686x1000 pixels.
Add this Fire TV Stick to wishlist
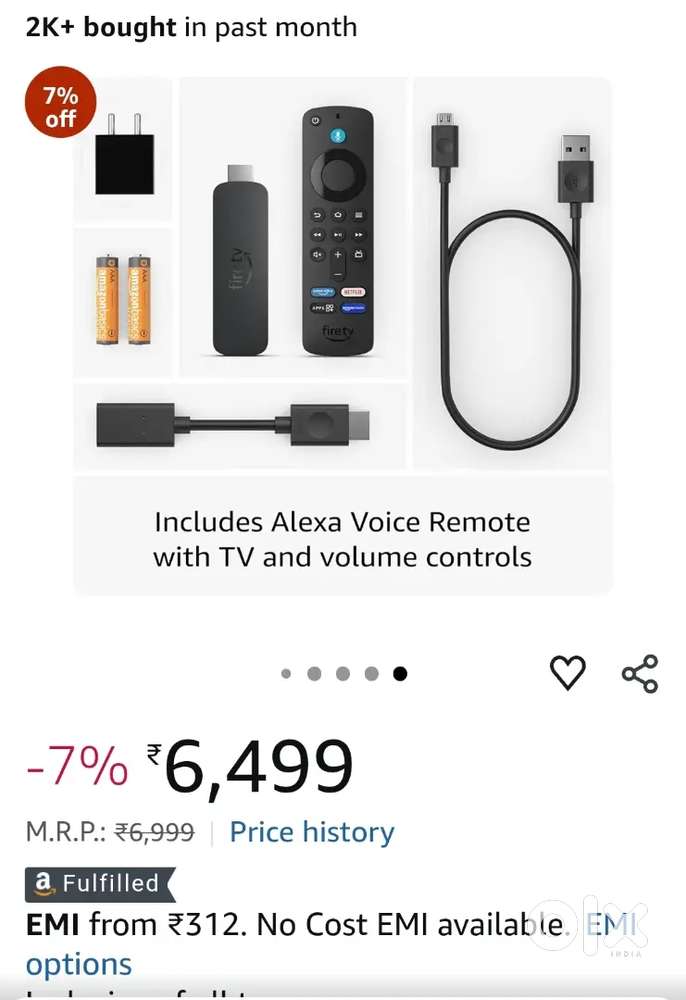[568, 673]
